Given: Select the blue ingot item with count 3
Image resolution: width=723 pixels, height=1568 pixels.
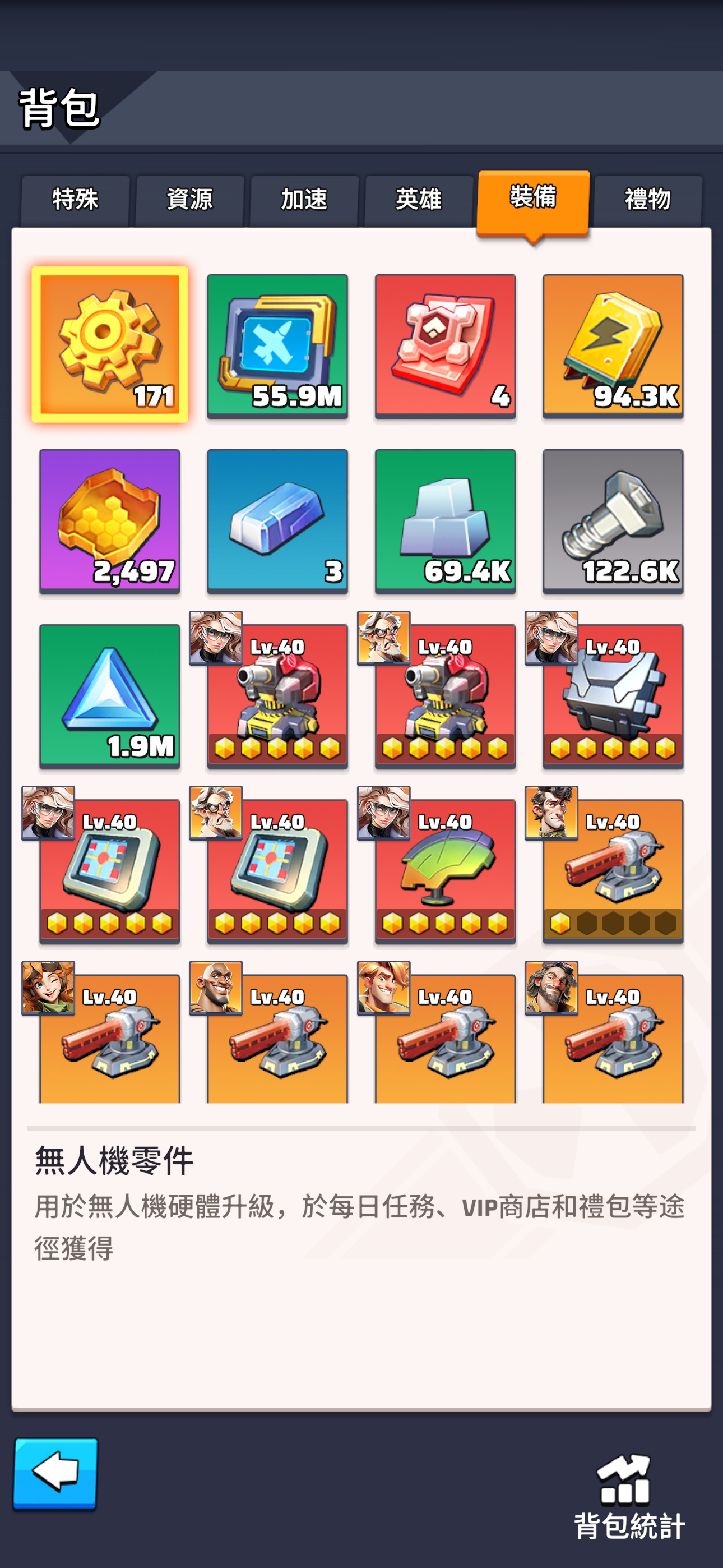Looking at the screenshot, I should pyautogui.click(x=277, y=520).
